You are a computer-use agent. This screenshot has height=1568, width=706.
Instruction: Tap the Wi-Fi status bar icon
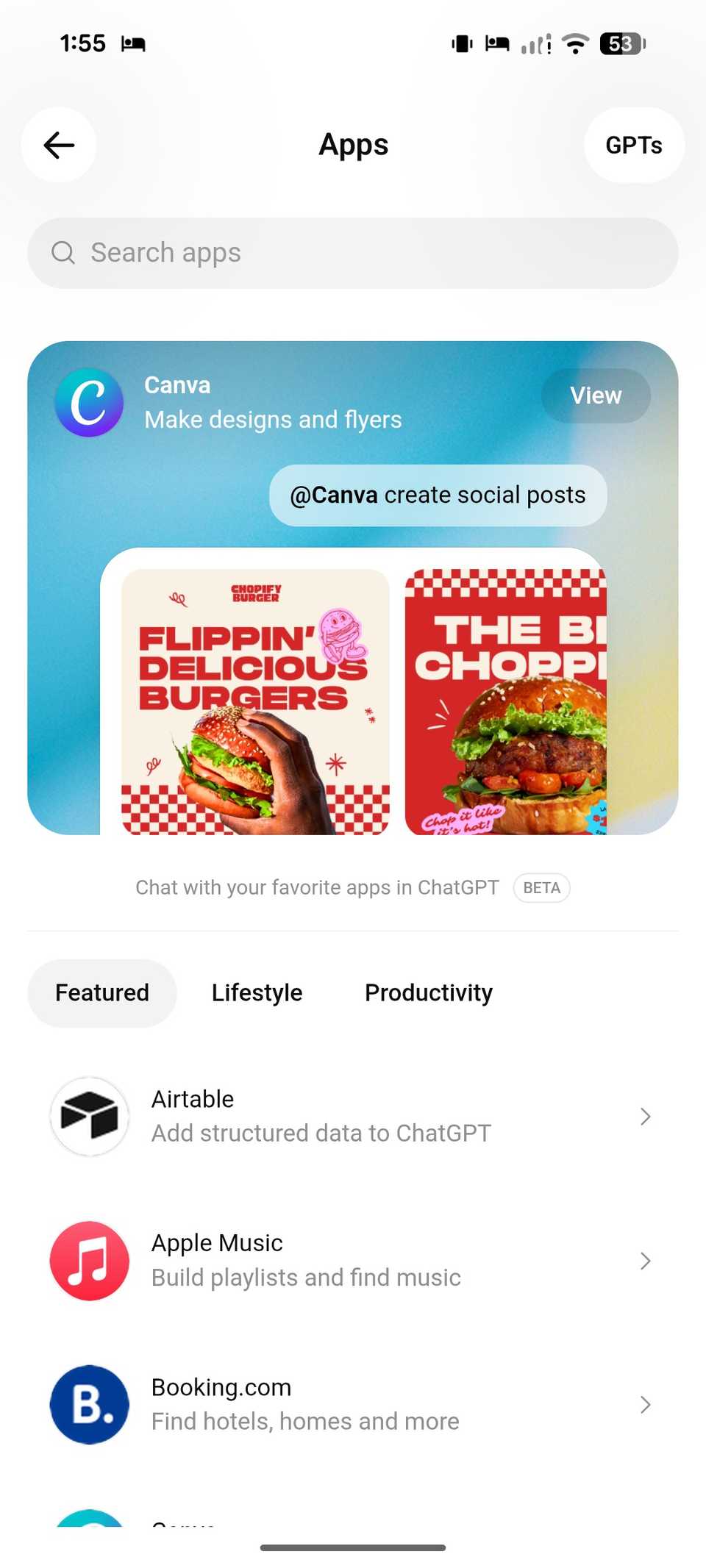577,44
